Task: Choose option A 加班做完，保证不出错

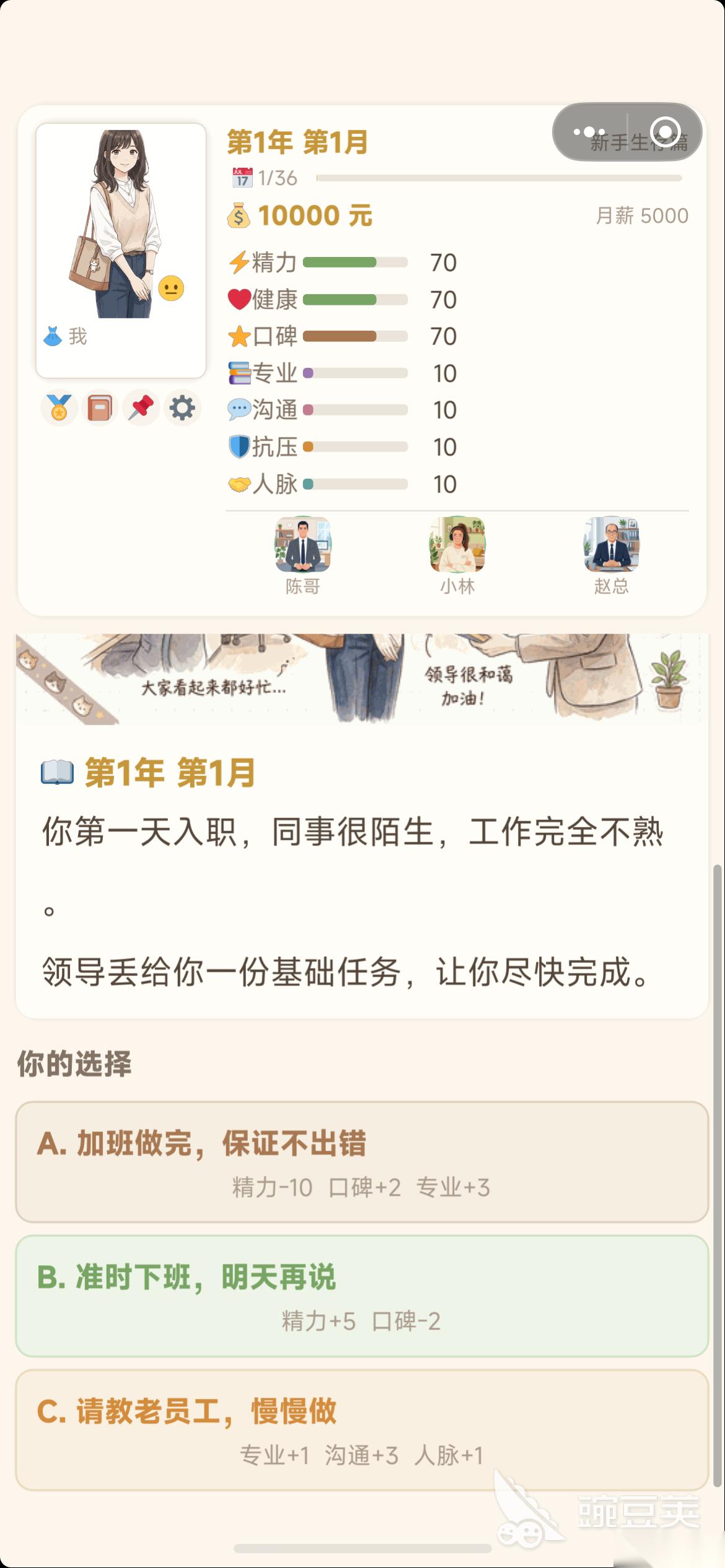Action: (362, 1162)
